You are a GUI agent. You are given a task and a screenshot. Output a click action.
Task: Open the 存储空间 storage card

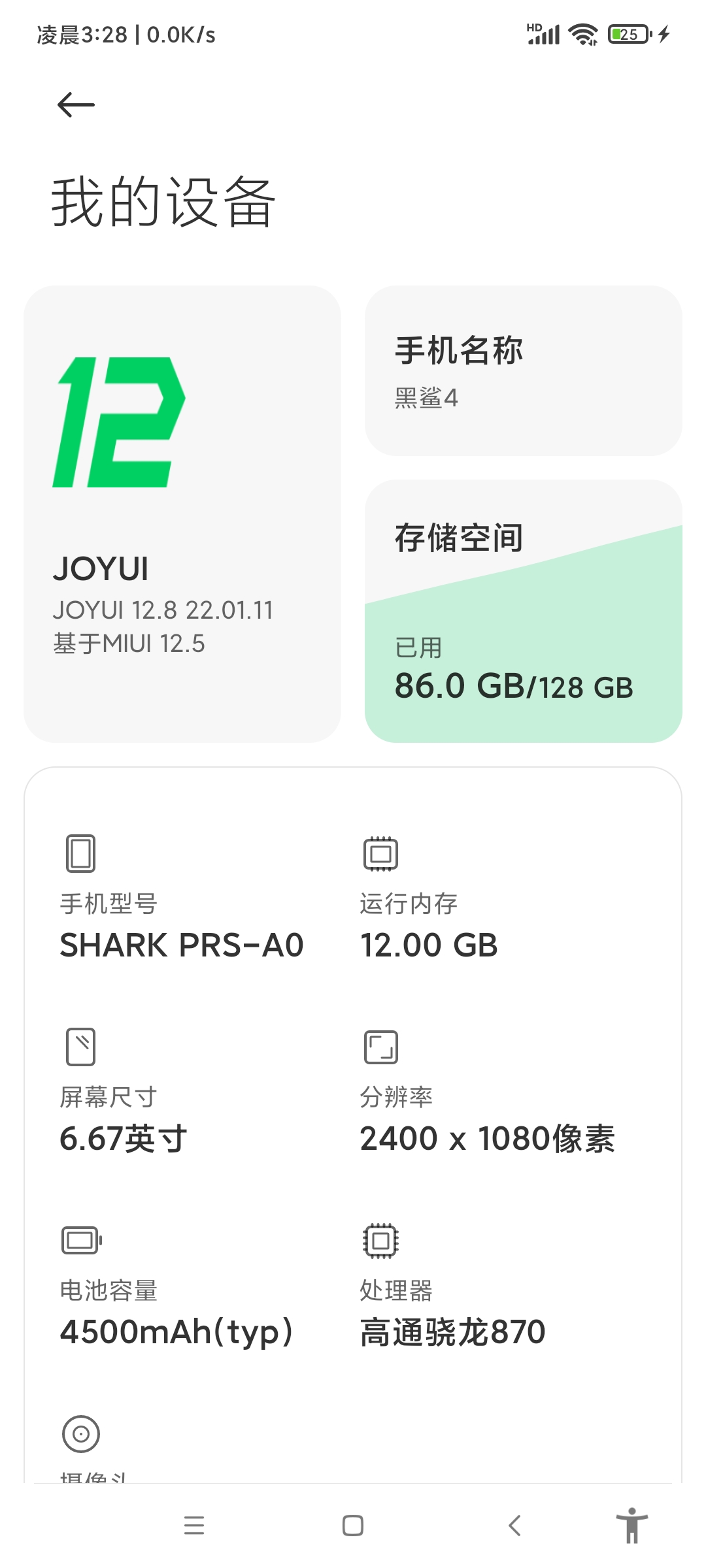[x=523, y=611]
